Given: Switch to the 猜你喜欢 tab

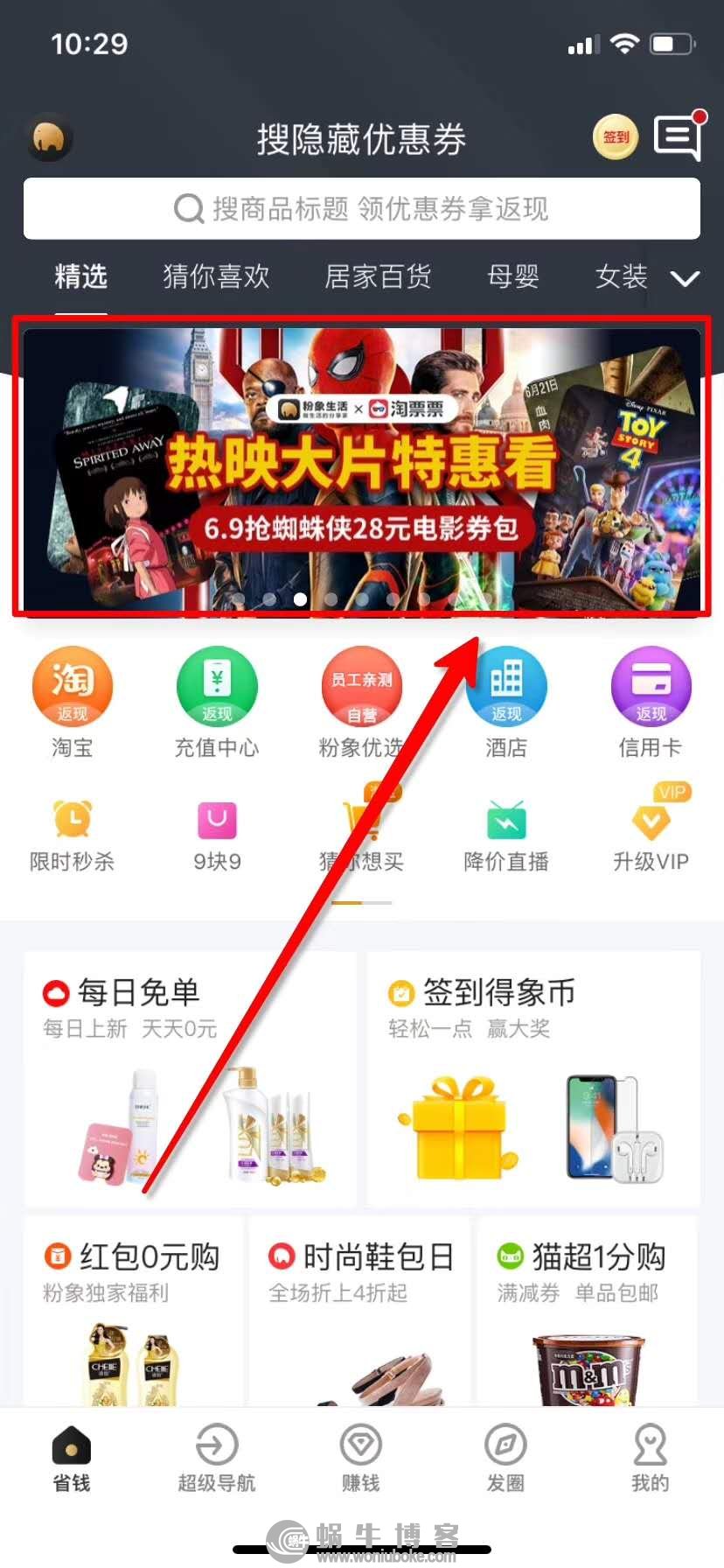Looking at the screenshot, I should coord(216,276).
